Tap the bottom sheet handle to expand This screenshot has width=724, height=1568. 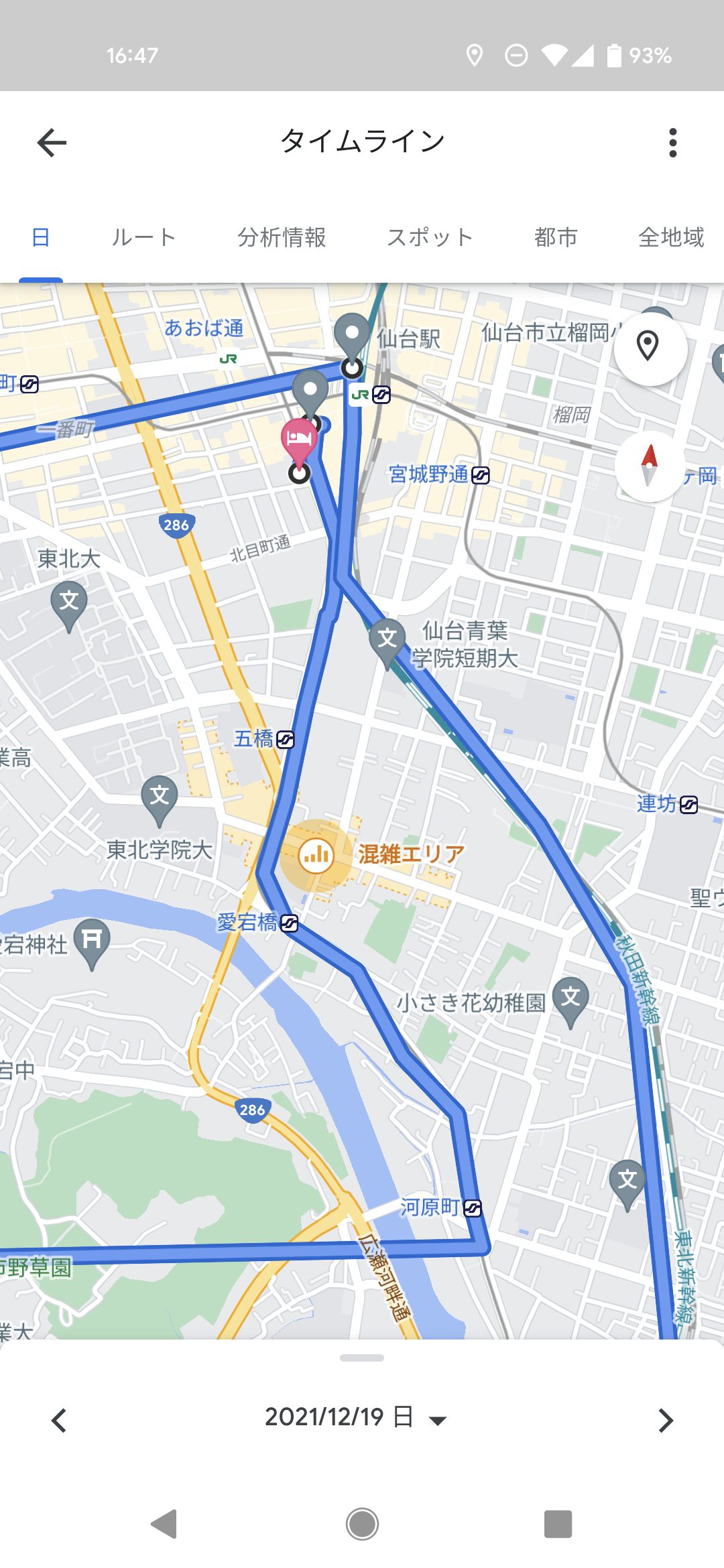[x=362, y=1358]
